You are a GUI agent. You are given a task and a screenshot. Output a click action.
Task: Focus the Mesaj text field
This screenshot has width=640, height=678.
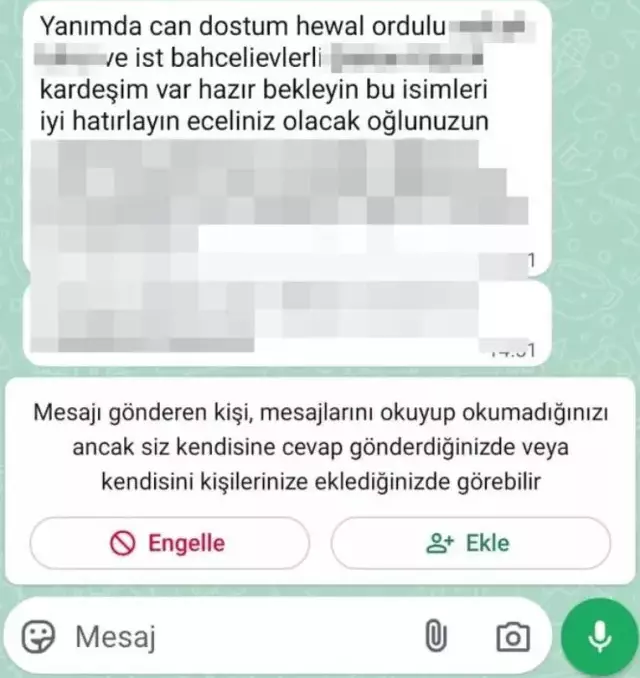click(230, 635)
